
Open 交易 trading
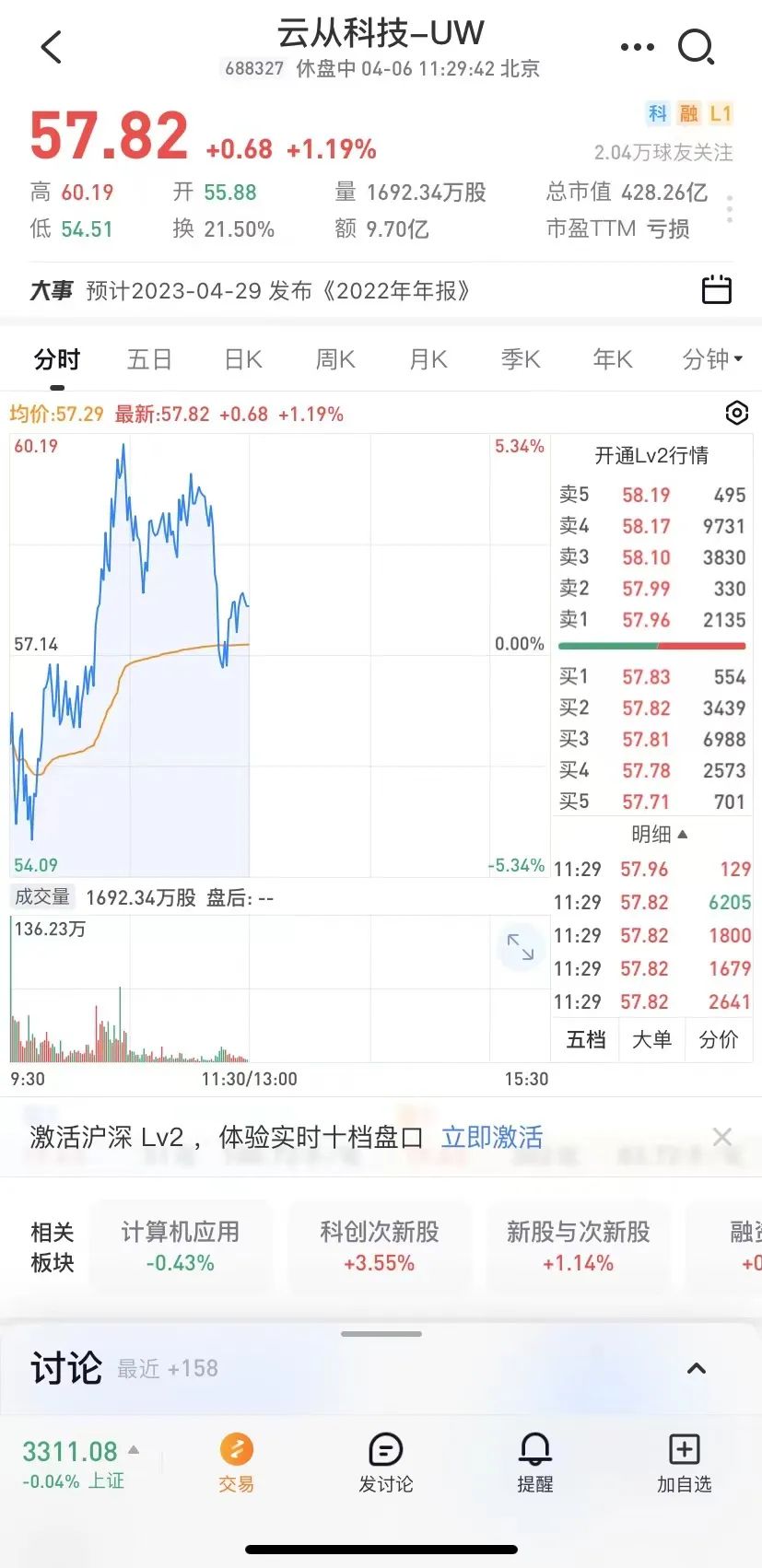236,1463
